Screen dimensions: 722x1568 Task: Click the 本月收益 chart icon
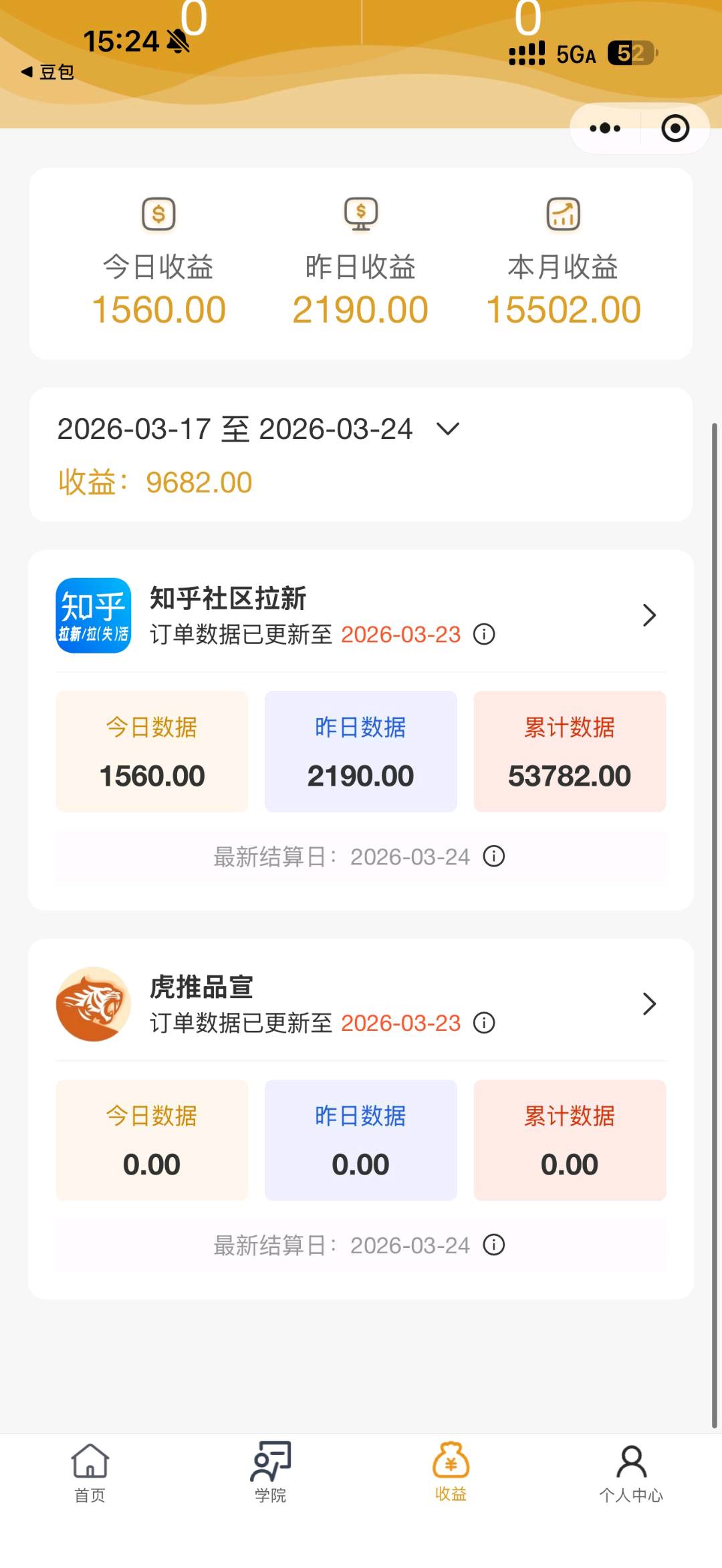pyautogui.click(x=562, y=214)
